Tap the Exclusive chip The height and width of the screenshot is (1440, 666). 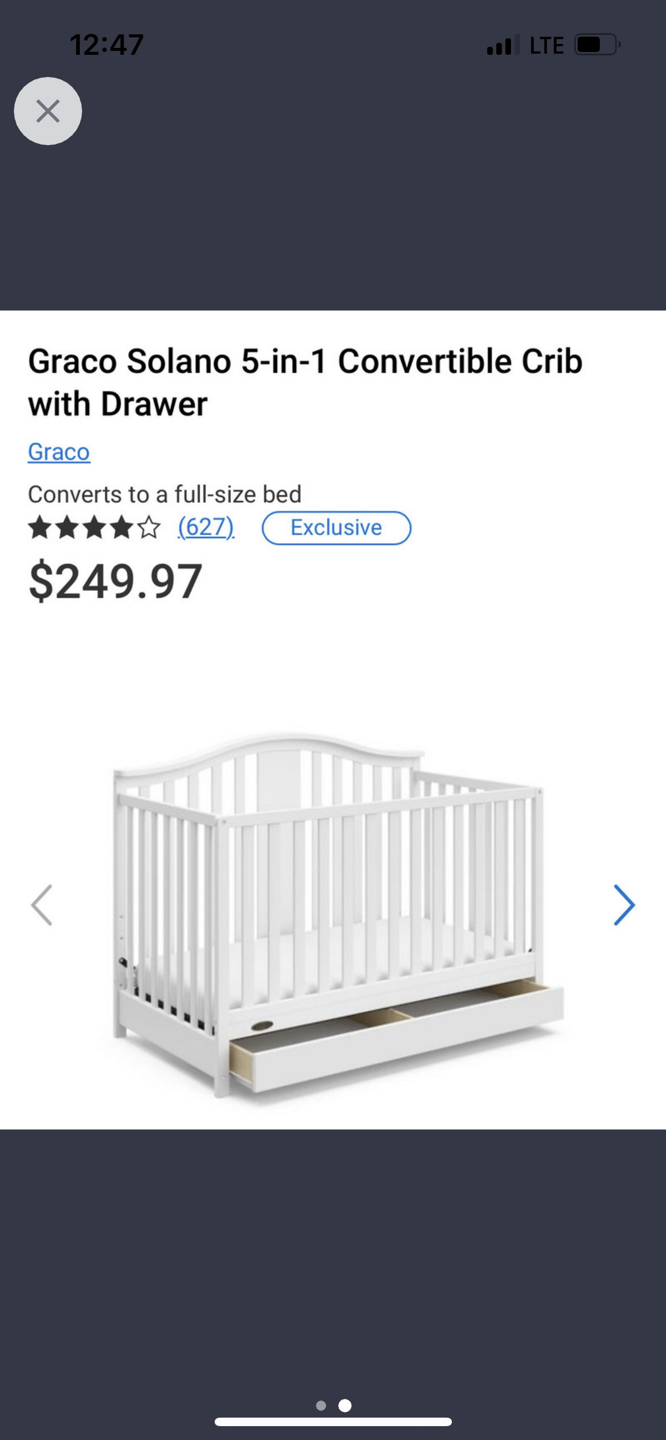click(x=336, y=528)
